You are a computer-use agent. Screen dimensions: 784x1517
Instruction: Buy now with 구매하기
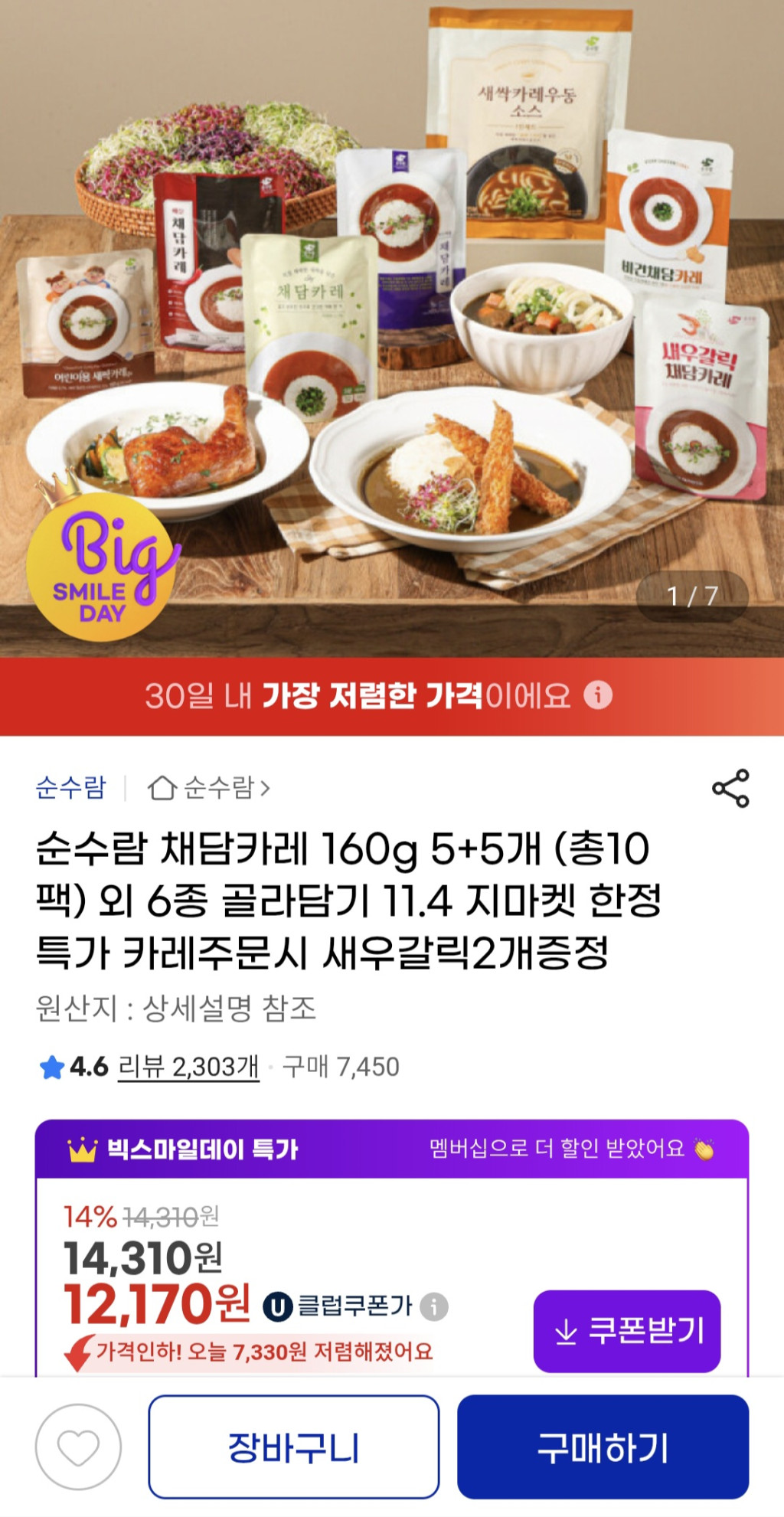603,1447
